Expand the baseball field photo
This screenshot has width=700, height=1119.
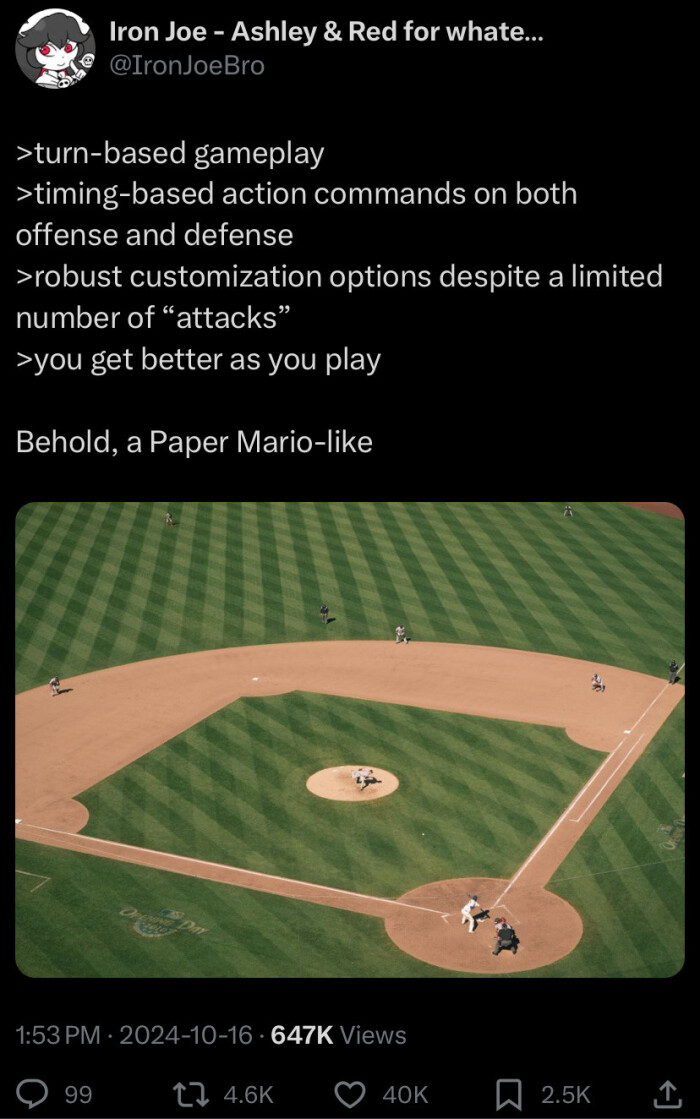[349, 739]
